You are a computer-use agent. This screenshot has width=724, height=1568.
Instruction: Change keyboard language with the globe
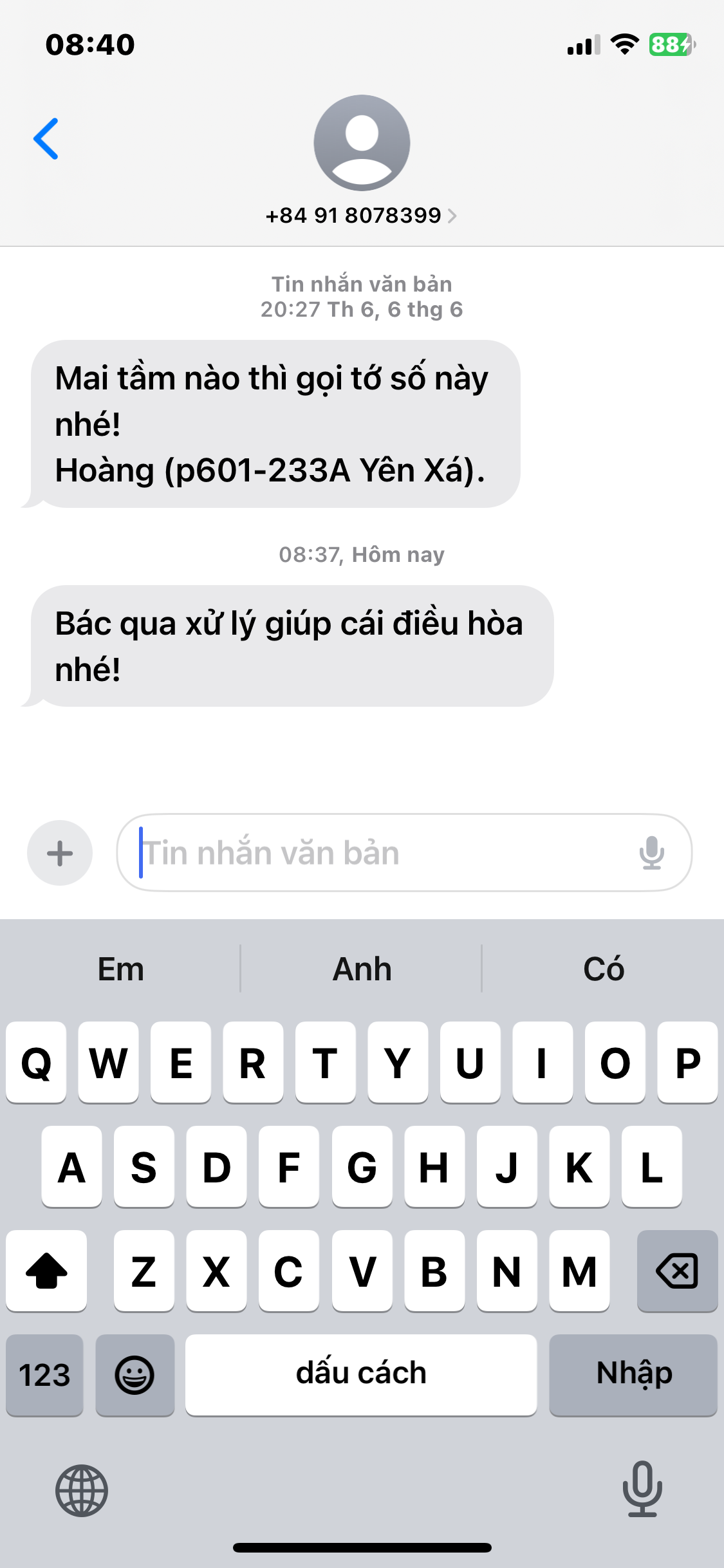tap(82, 1490)
